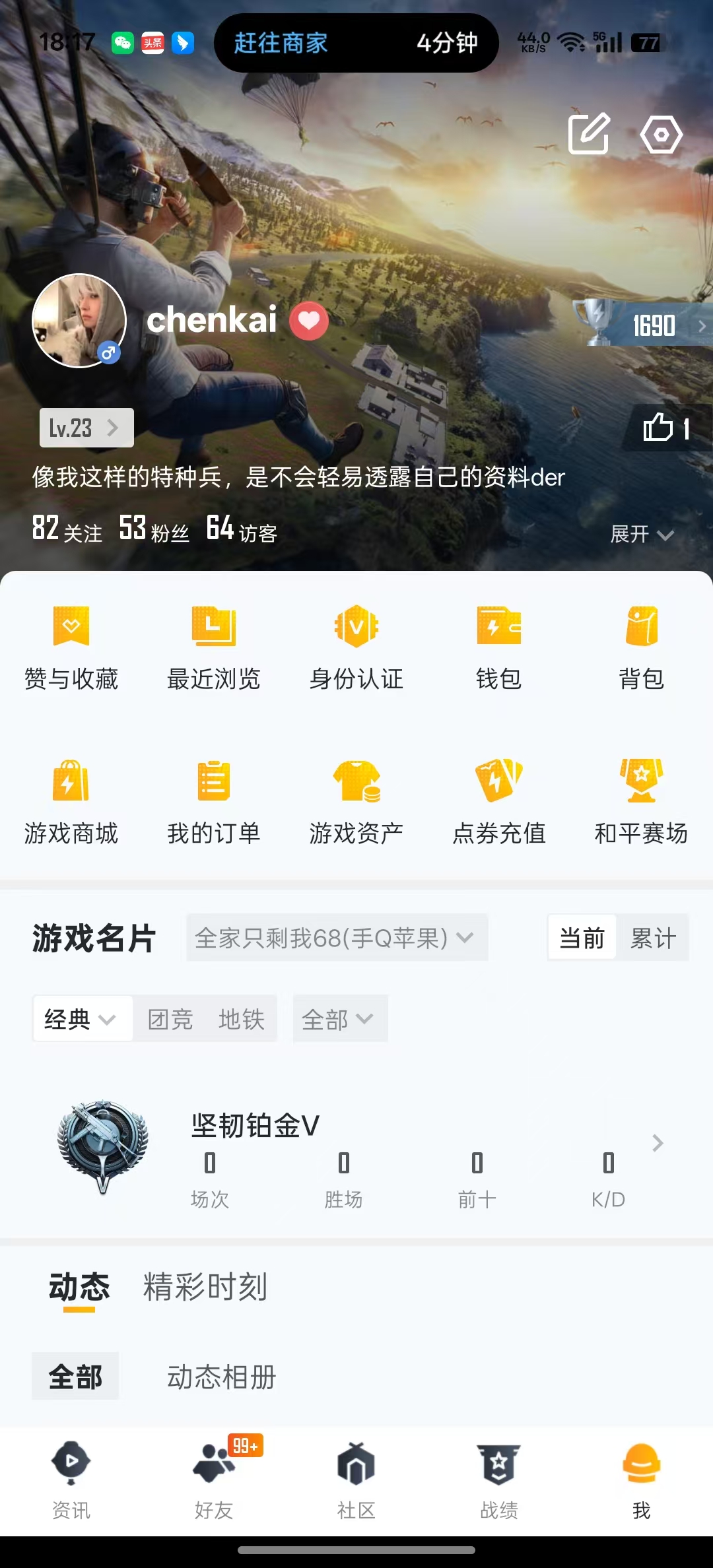This screenshot has width=713, height=1568.
Task: Open the 1690 trophy badge
Action: click(x=640, y=324)
